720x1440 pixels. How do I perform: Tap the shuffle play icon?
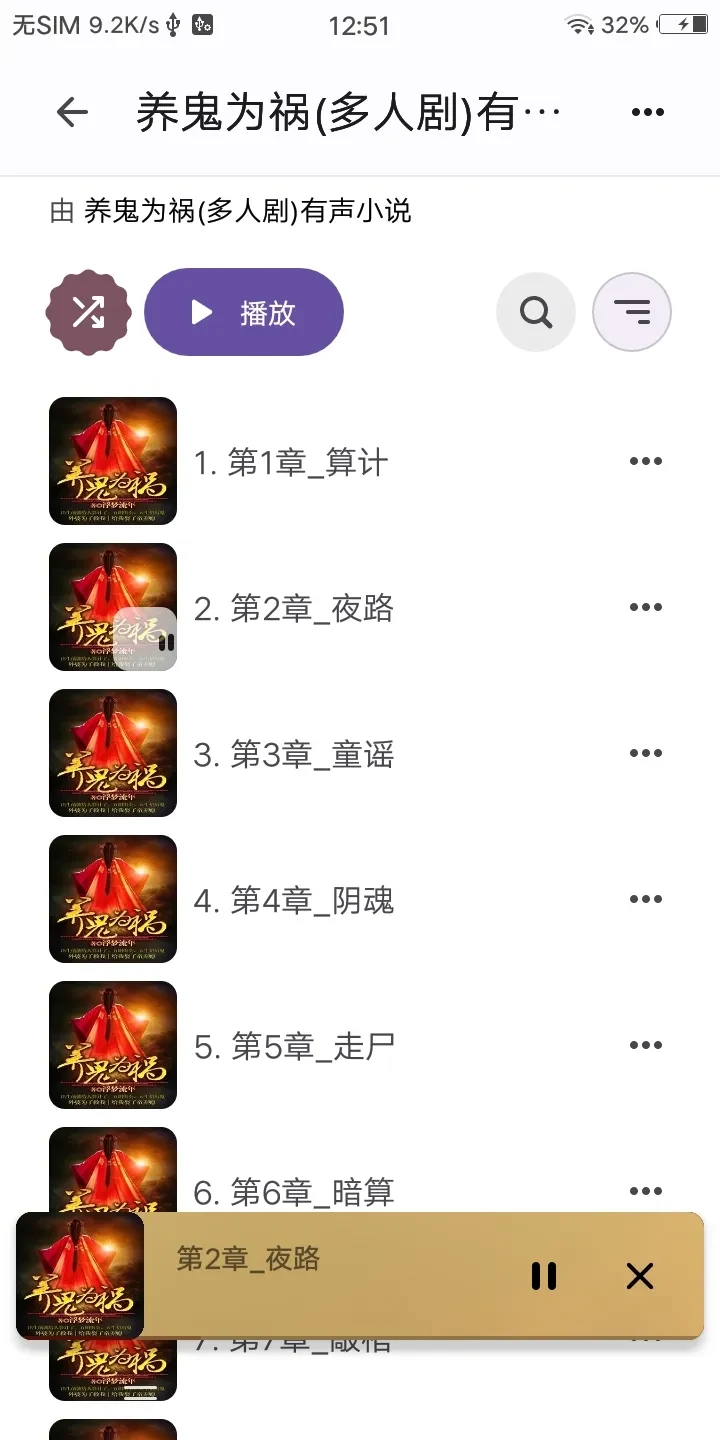(x=88, y=312)
